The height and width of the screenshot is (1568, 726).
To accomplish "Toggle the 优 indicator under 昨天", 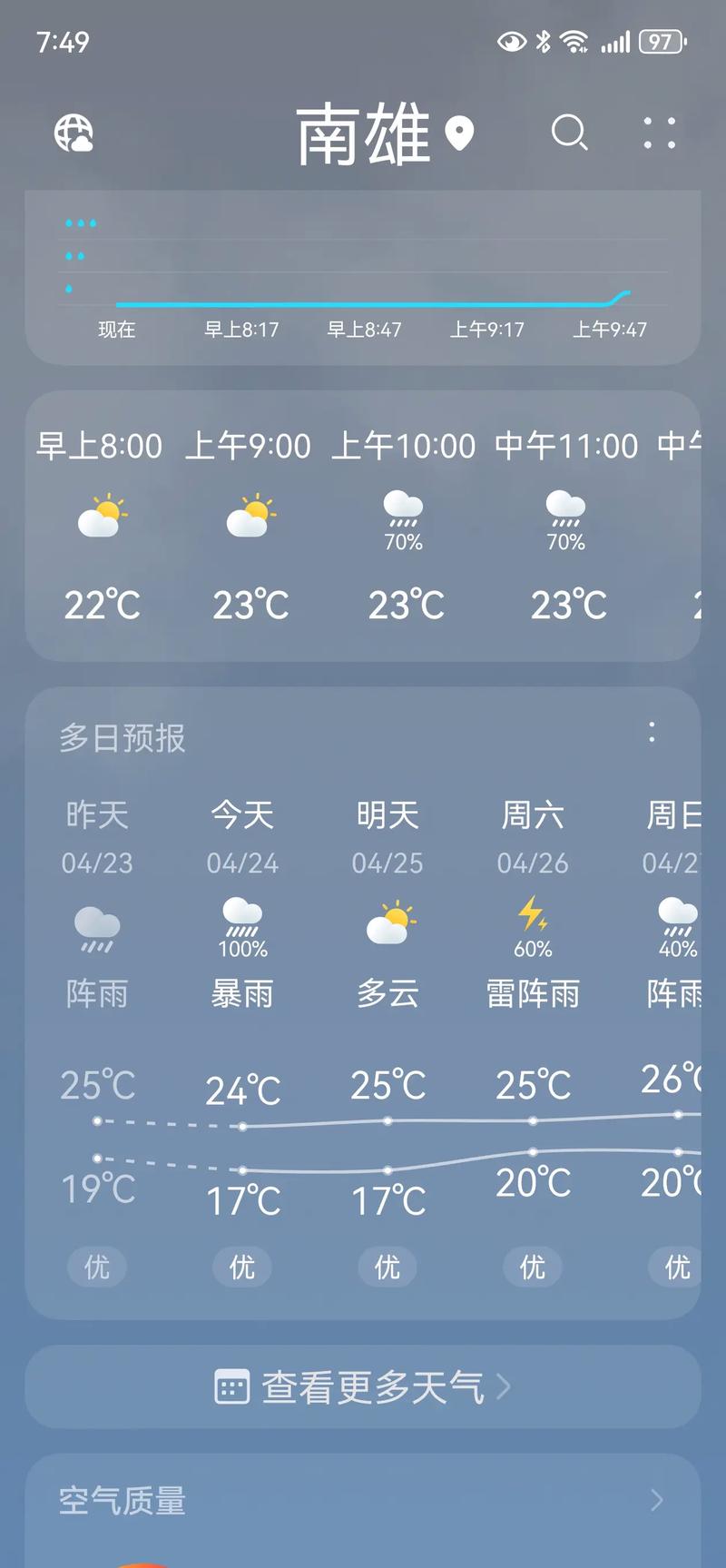I will pos(96,1267).
